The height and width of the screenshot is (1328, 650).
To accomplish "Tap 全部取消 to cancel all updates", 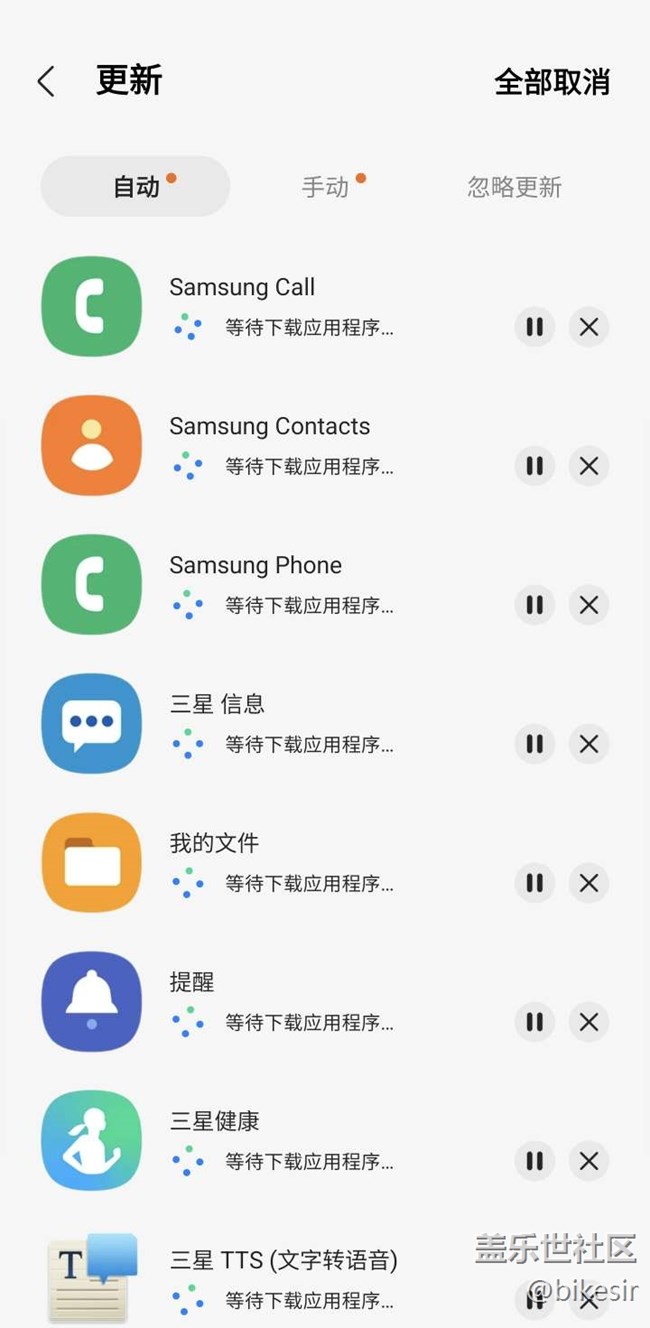I will point(552,82).
